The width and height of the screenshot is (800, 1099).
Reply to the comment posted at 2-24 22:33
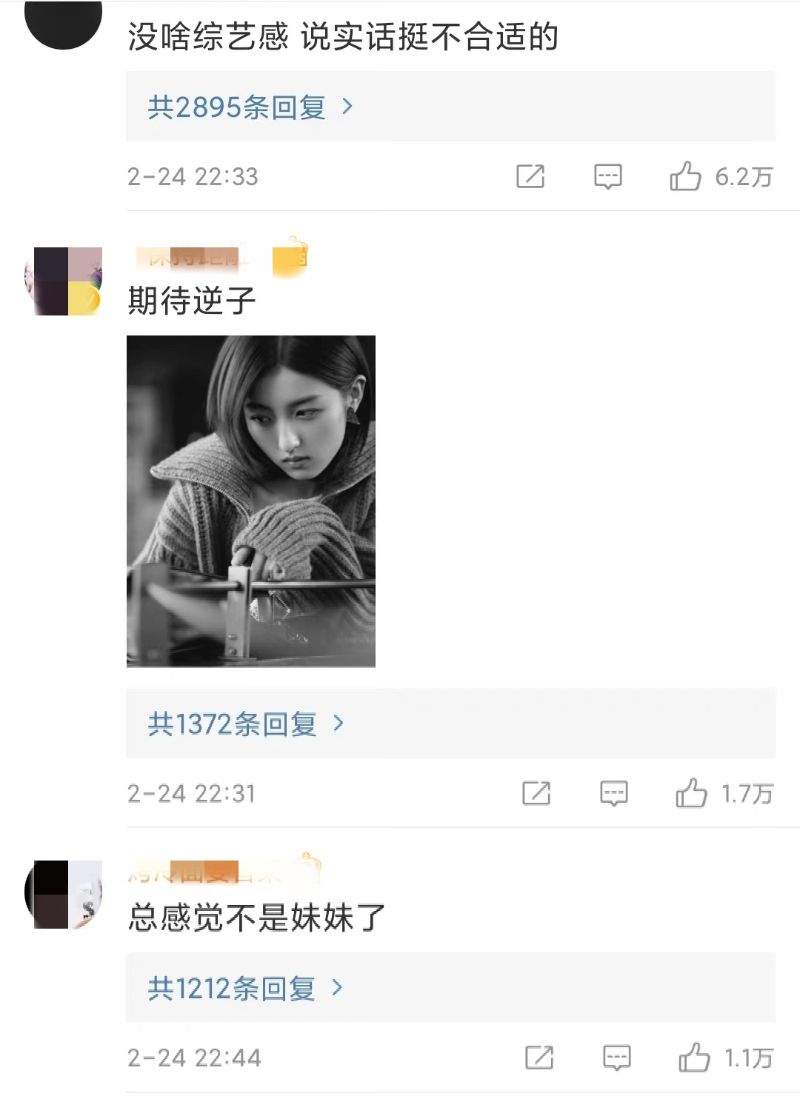point(608,177)
